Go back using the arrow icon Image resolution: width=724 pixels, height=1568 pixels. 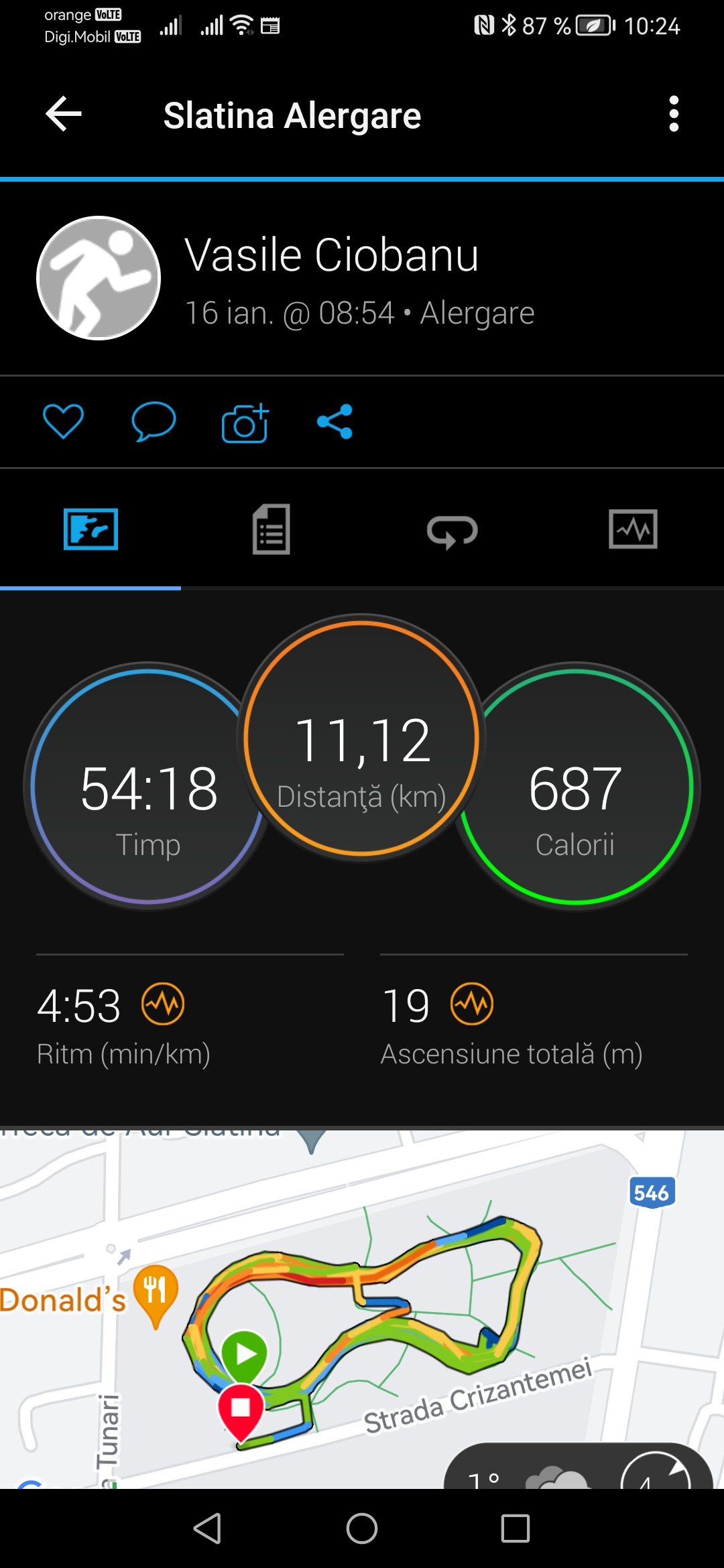(x=64, y=114)
